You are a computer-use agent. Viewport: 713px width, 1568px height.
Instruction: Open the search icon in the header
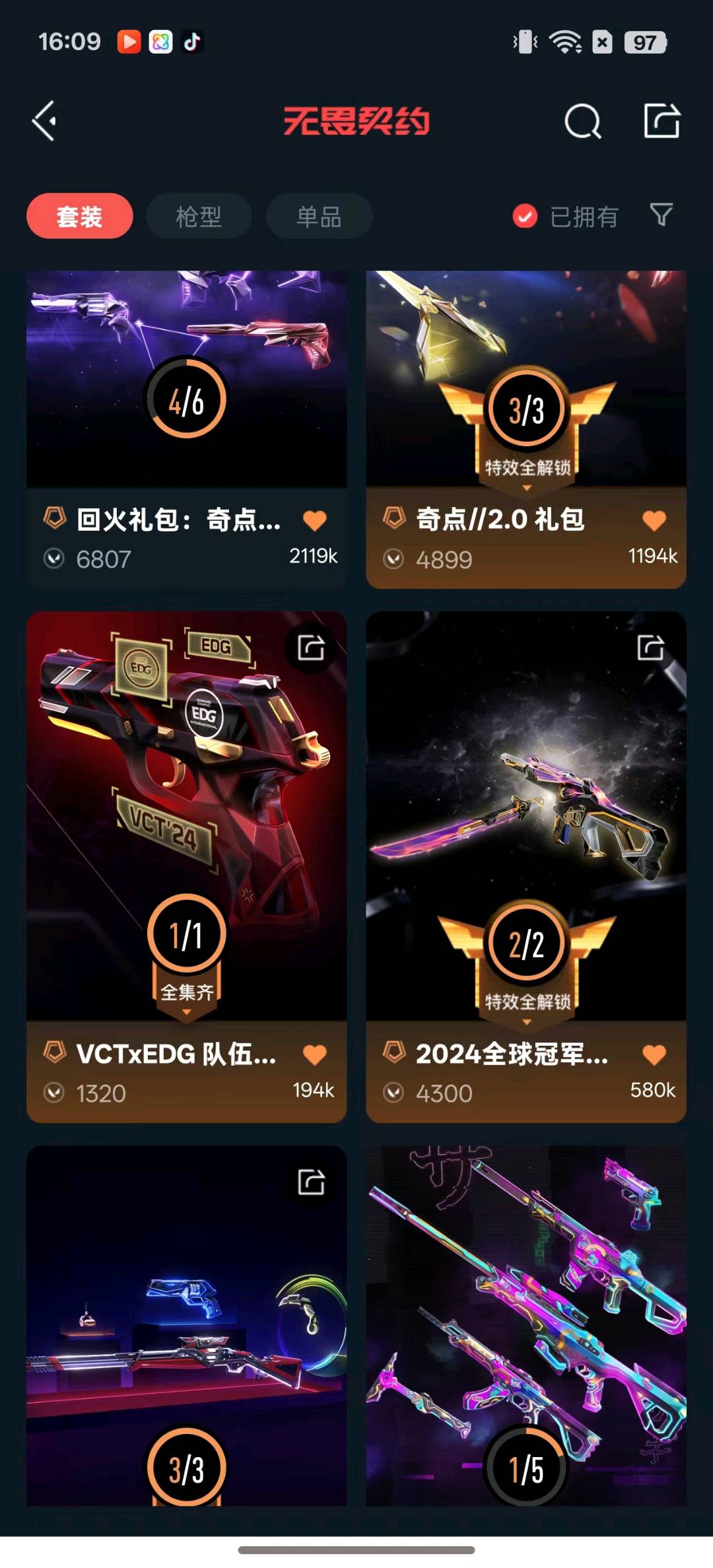pos(583,121)
